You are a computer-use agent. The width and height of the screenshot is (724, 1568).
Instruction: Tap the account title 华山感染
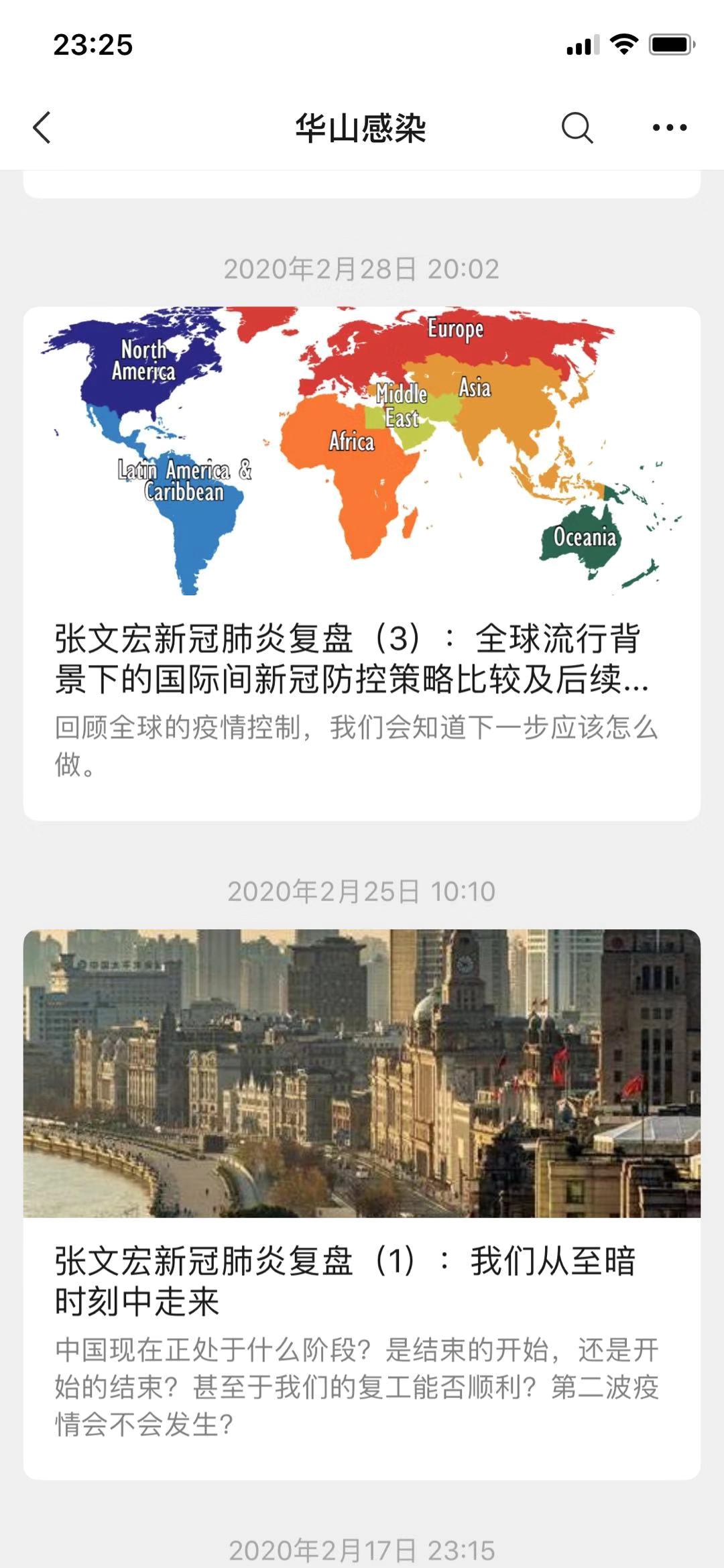click(x=362, y=126)
